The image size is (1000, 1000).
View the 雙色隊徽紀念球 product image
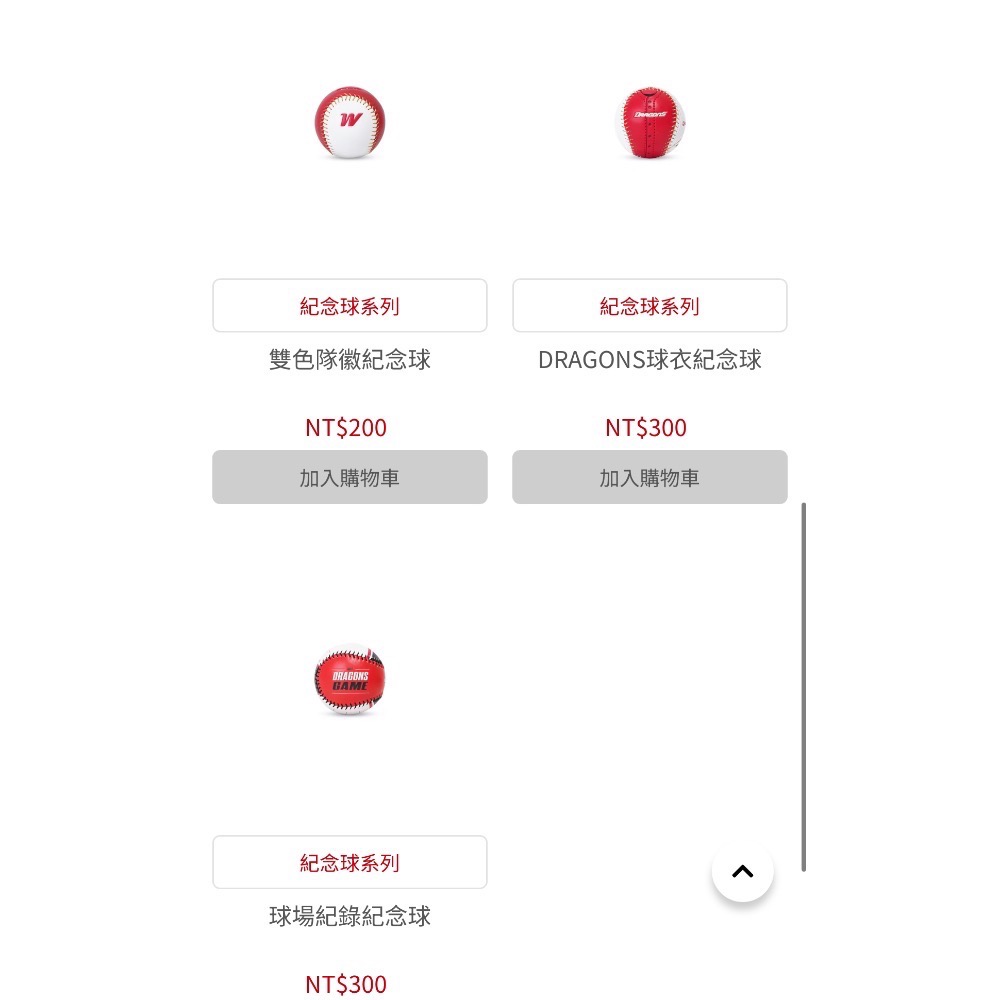tap(349, 123)
